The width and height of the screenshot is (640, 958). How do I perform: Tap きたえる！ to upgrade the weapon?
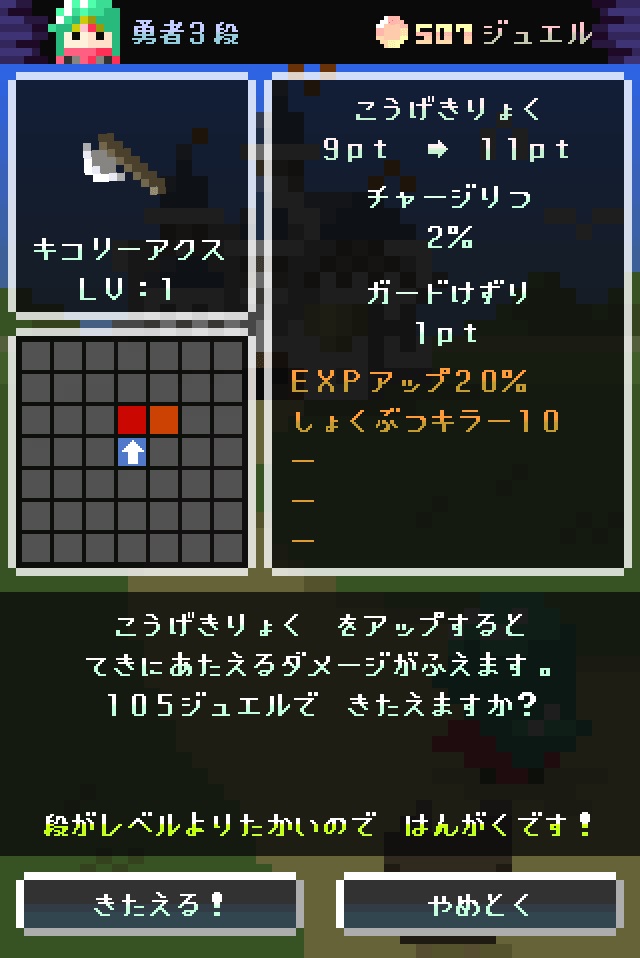click(159, 905)
